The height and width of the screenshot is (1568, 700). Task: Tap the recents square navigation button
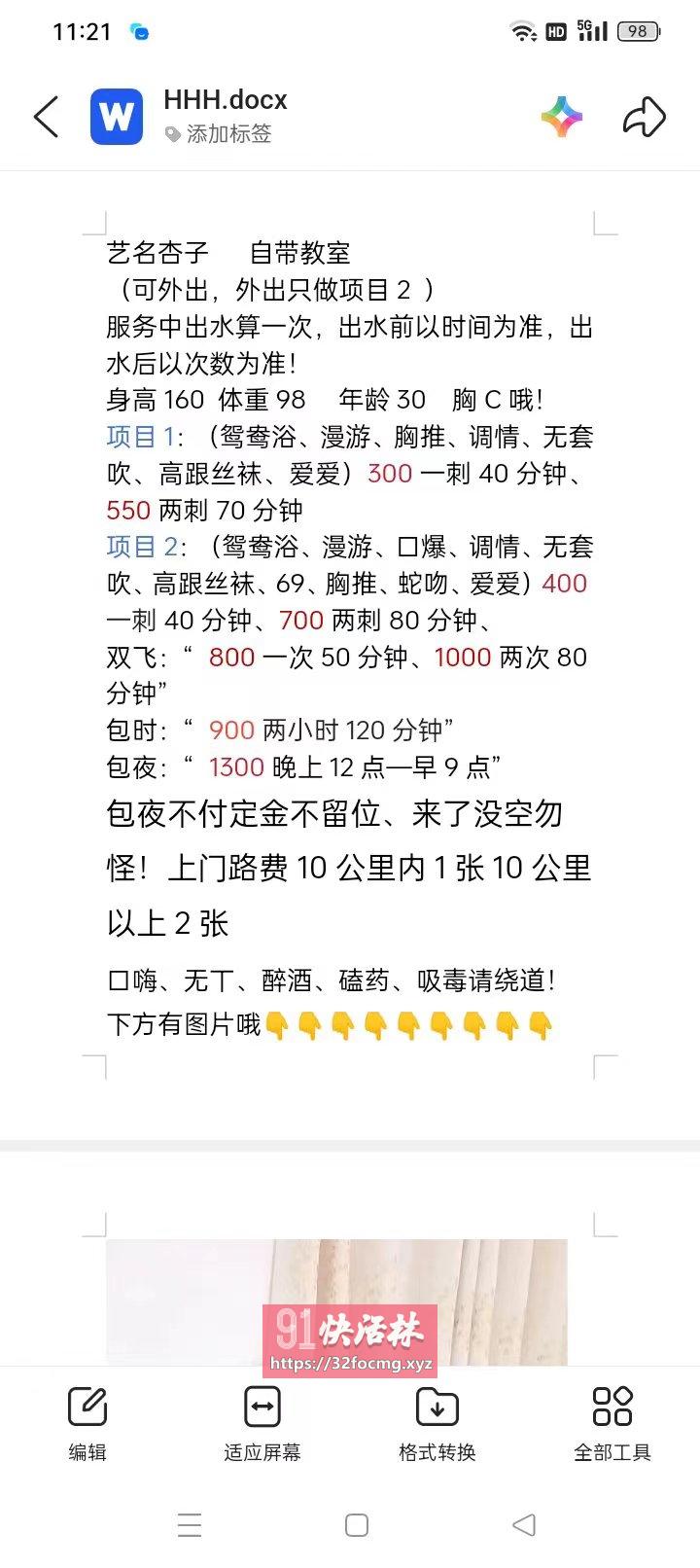coord(191,1524)
